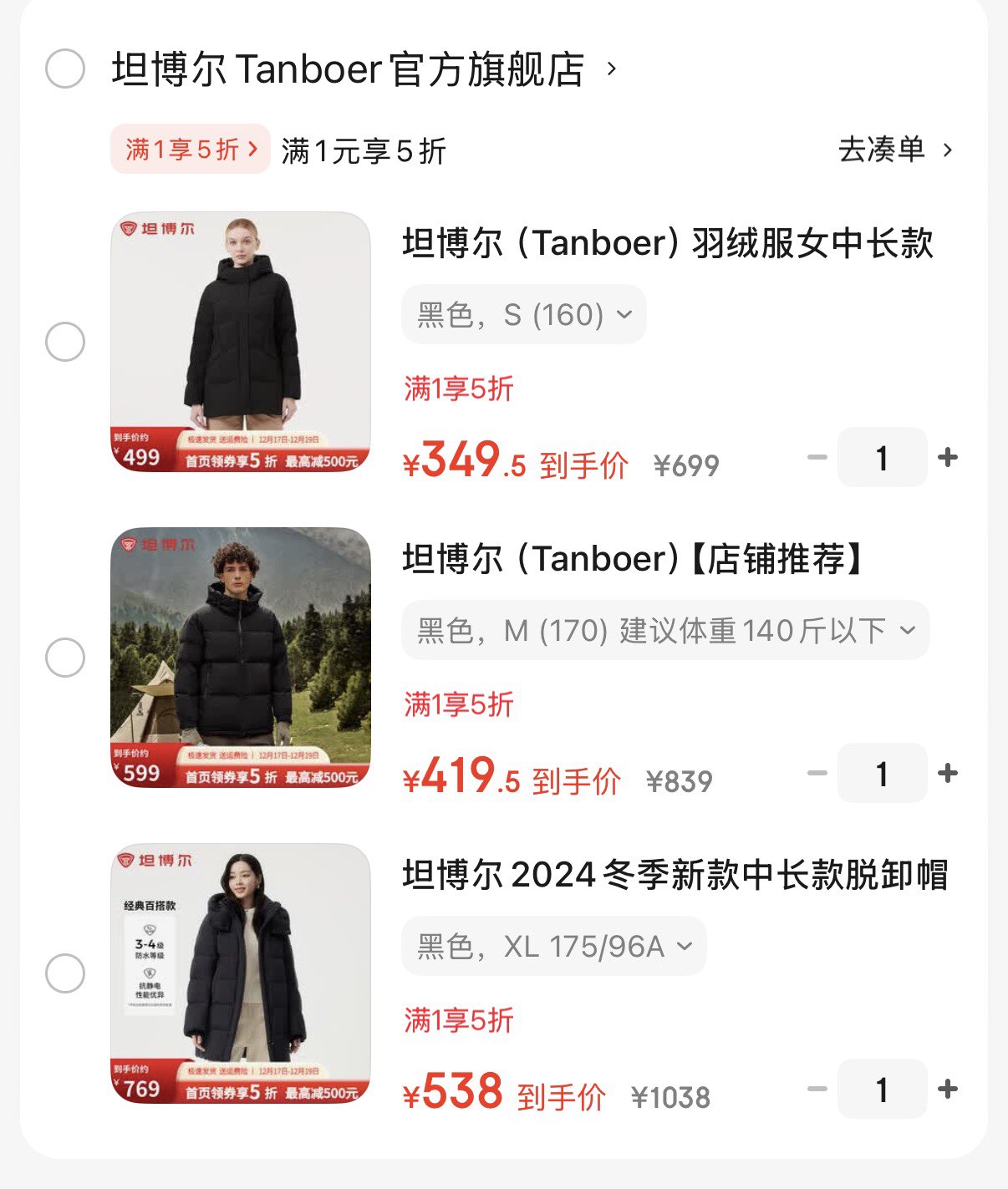Check the 店铺推荐 jacket checkbox
Viewport: 1008px width, 1189px height.
coord(65,658)
